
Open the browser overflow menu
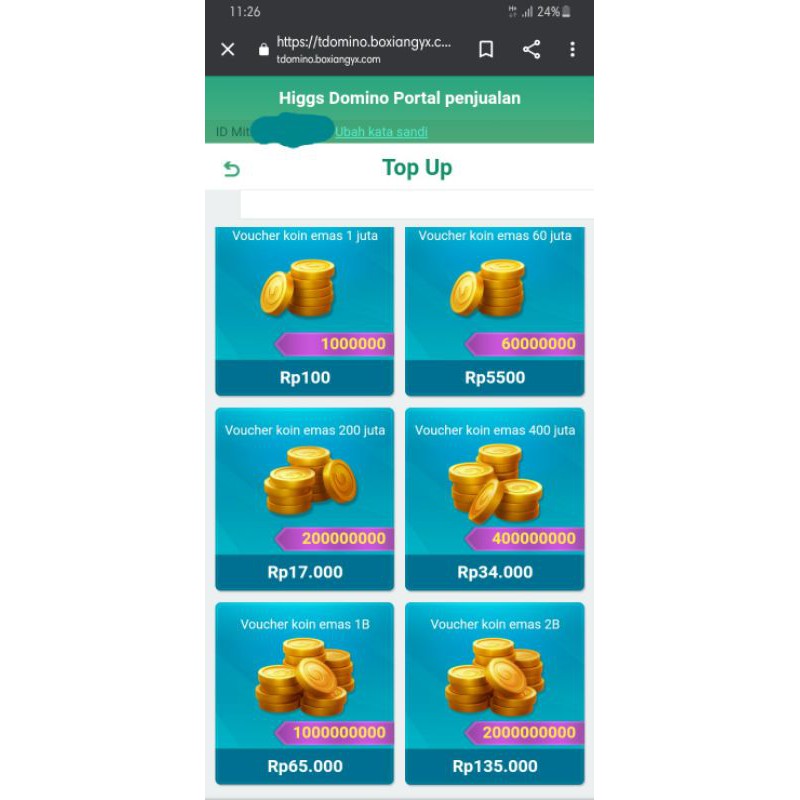click(572, 49)
